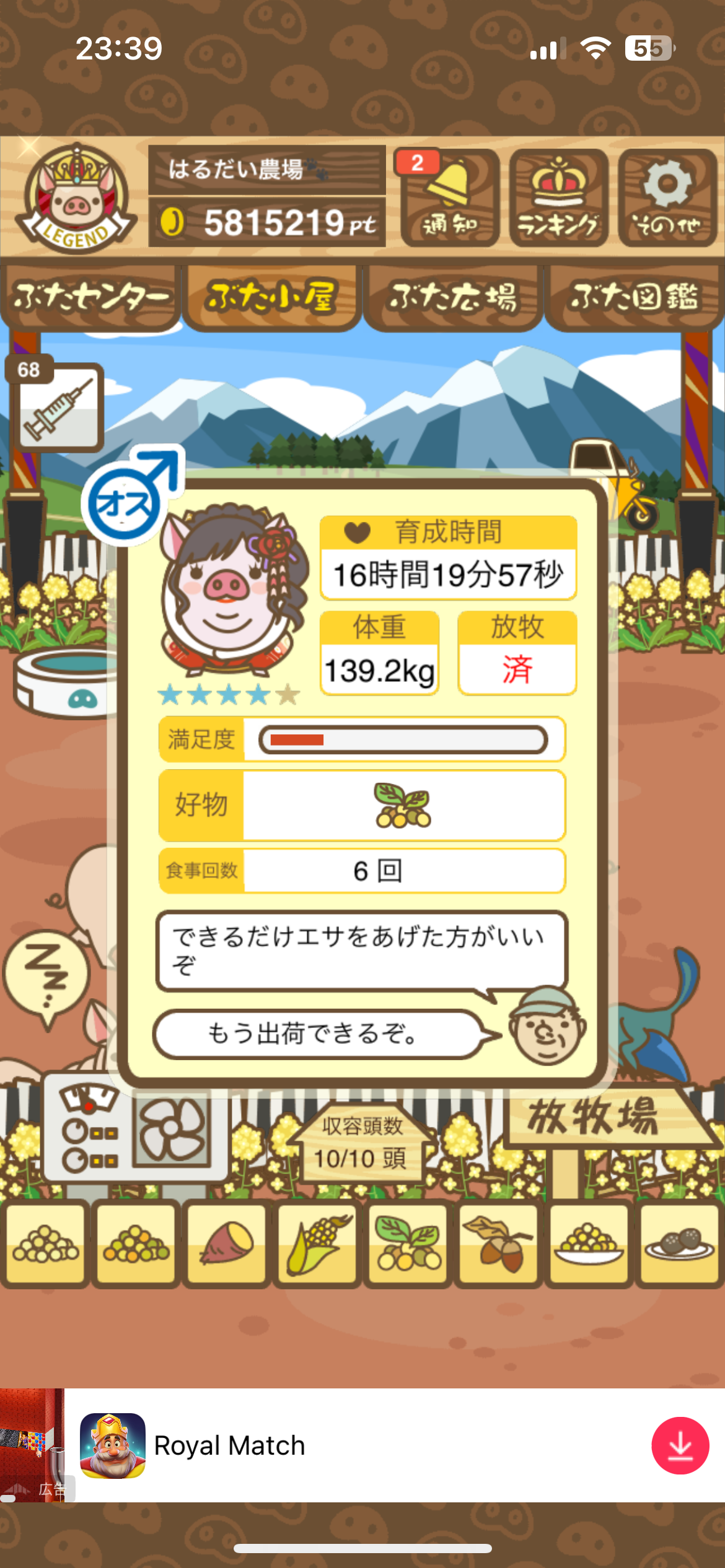This screenshot has height=1568, width=725.
Task: Open the その他 settings menu
Action: coord(667,198)
